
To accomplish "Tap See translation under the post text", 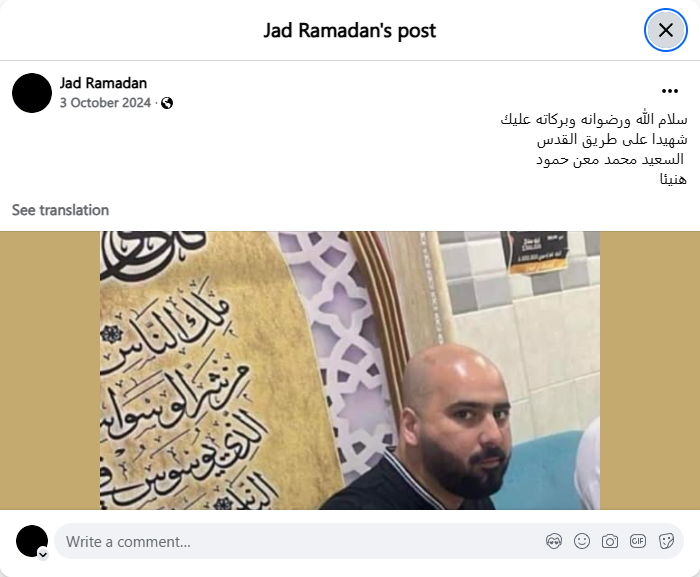I will pos(60,210).
